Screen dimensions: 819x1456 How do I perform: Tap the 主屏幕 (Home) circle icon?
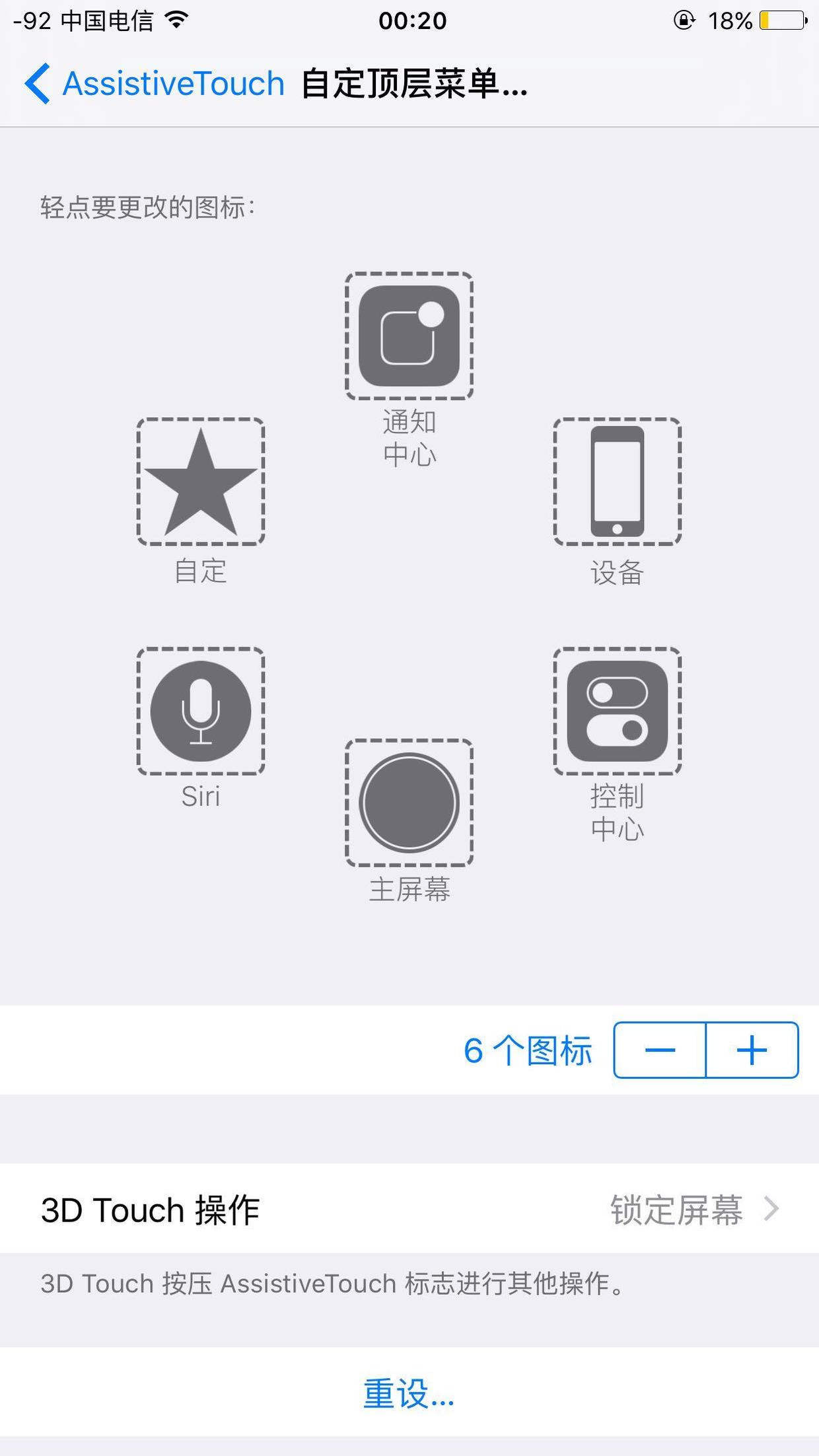click(x=408, y=803)
